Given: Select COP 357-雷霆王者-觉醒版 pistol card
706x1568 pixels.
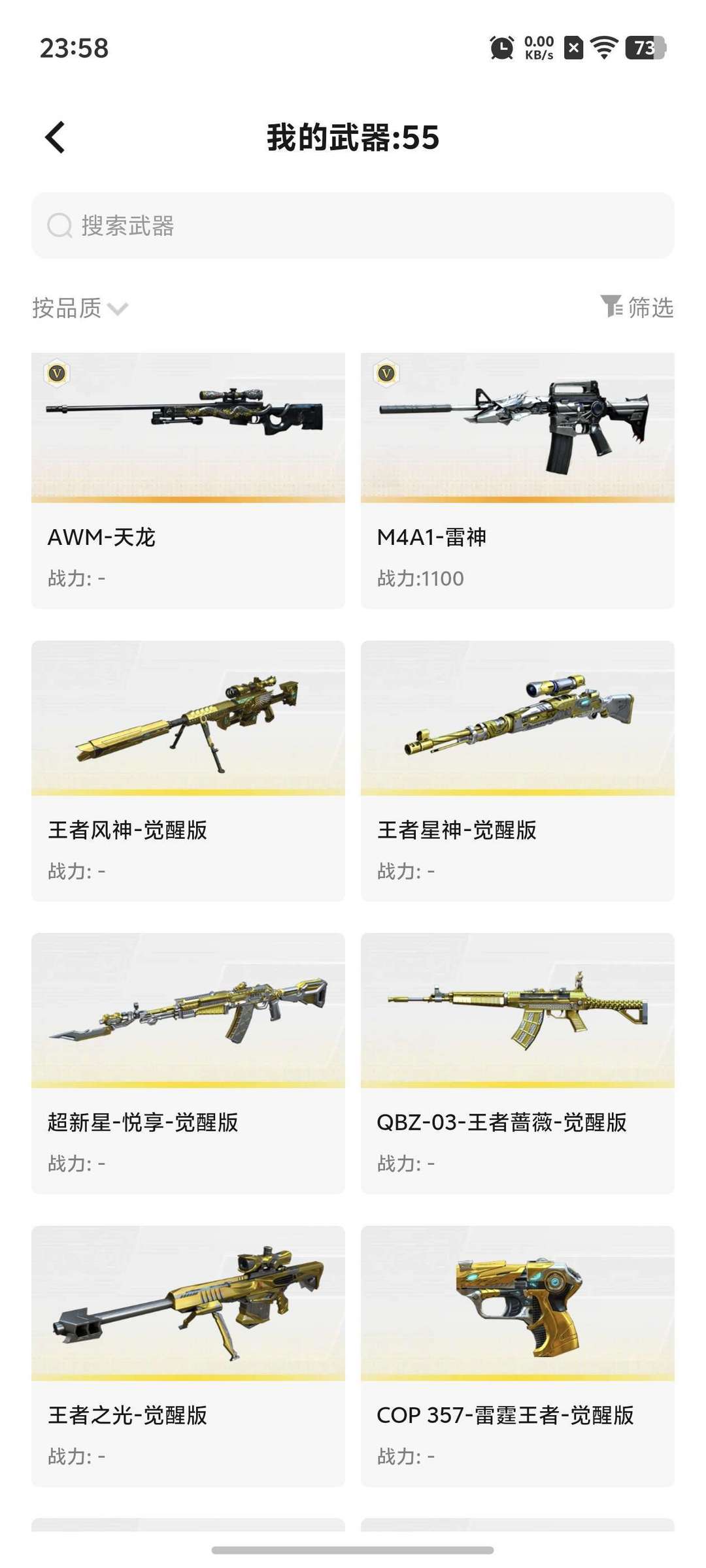Looking at the screenshot, I should (x=518, y=1356).
